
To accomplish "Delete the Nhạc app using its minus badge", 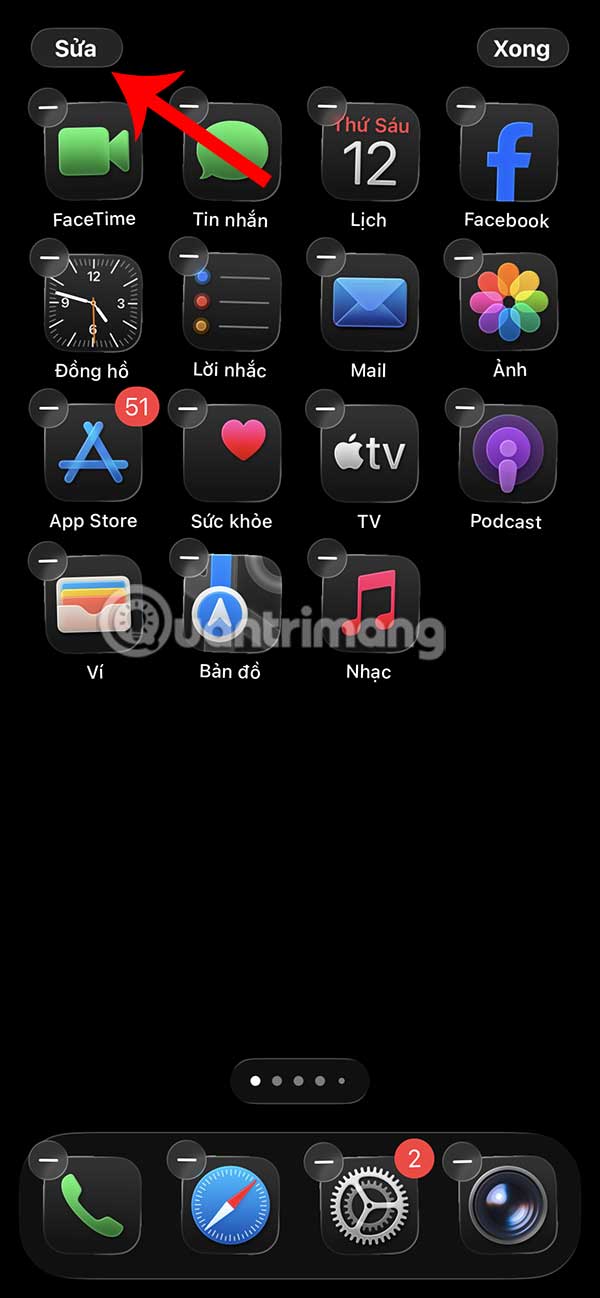I will pos(324,561).
